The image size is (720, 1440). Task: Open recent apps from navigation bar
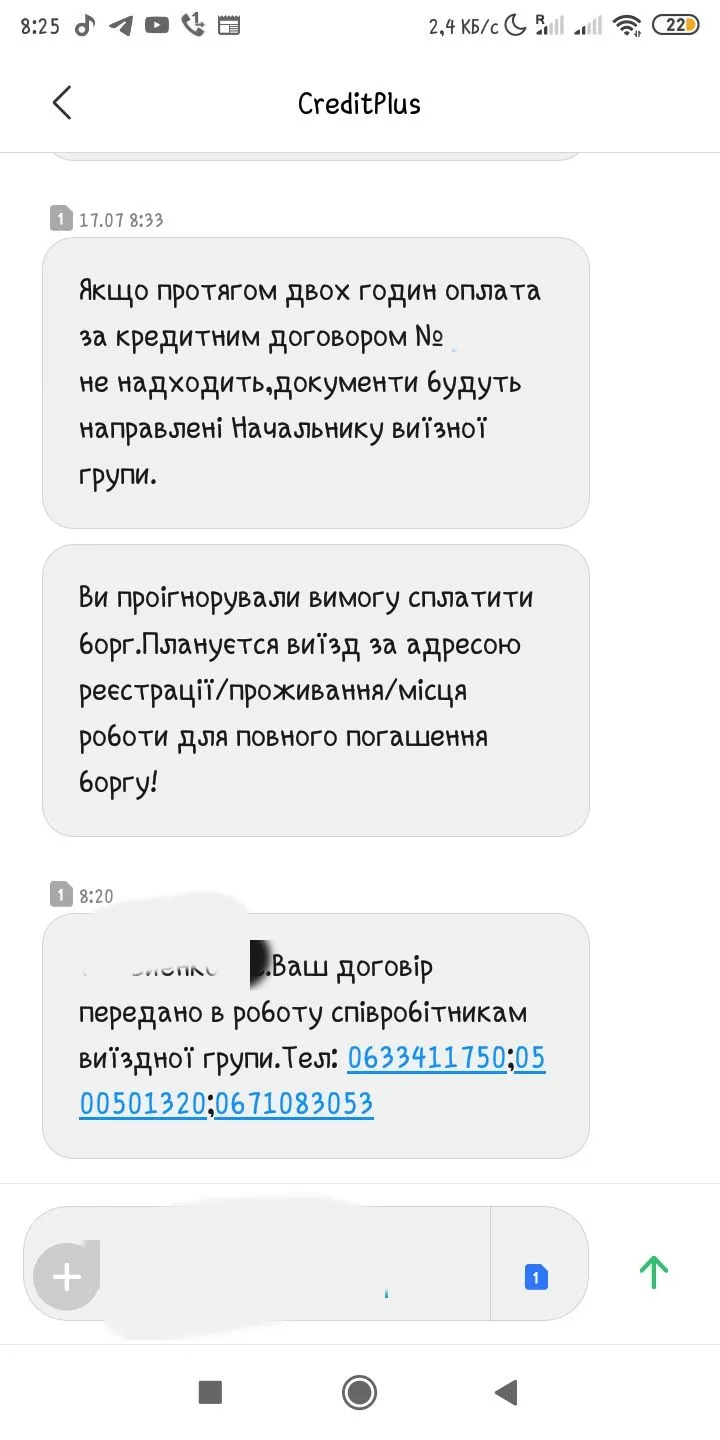[210, 1391]
